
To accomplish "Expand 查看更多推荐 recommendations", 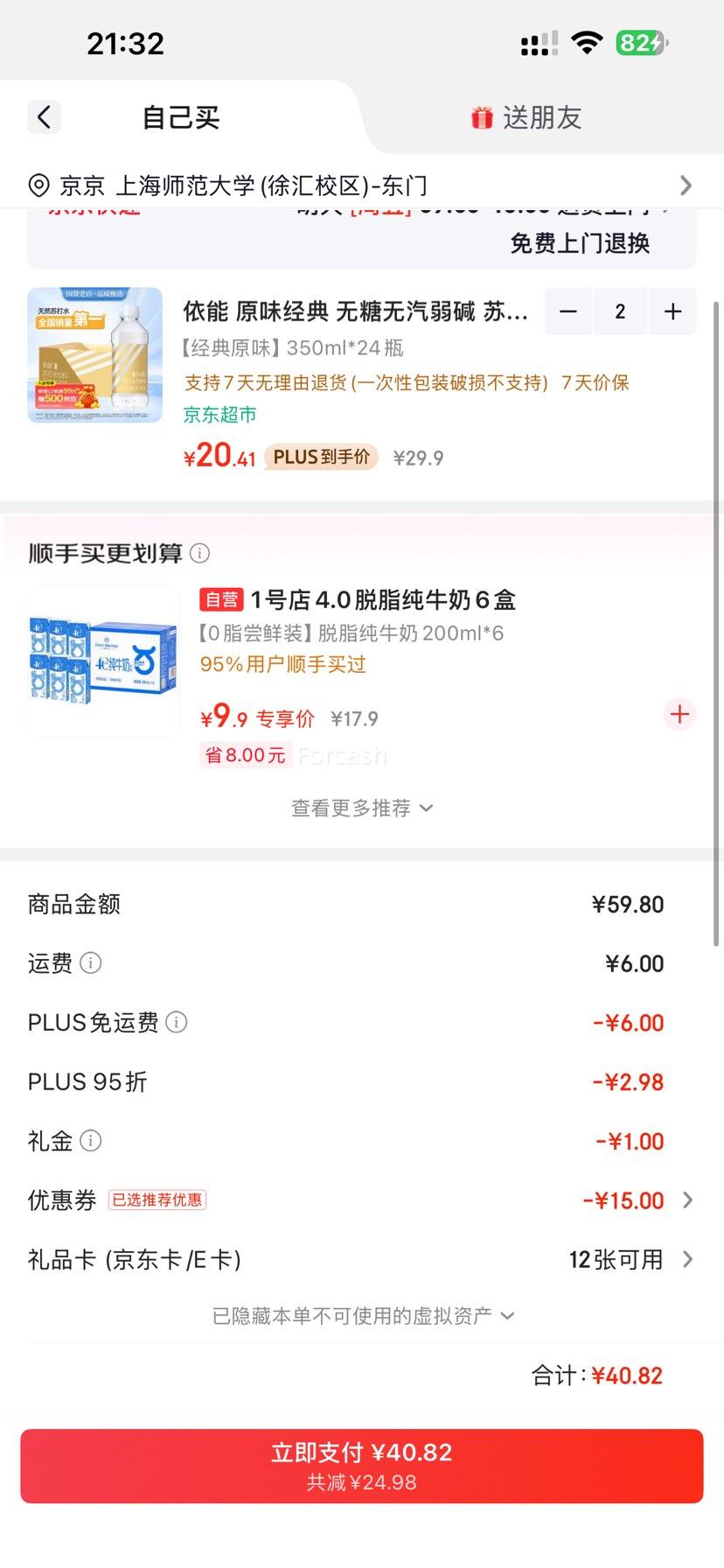I will [x=361, y=808].
